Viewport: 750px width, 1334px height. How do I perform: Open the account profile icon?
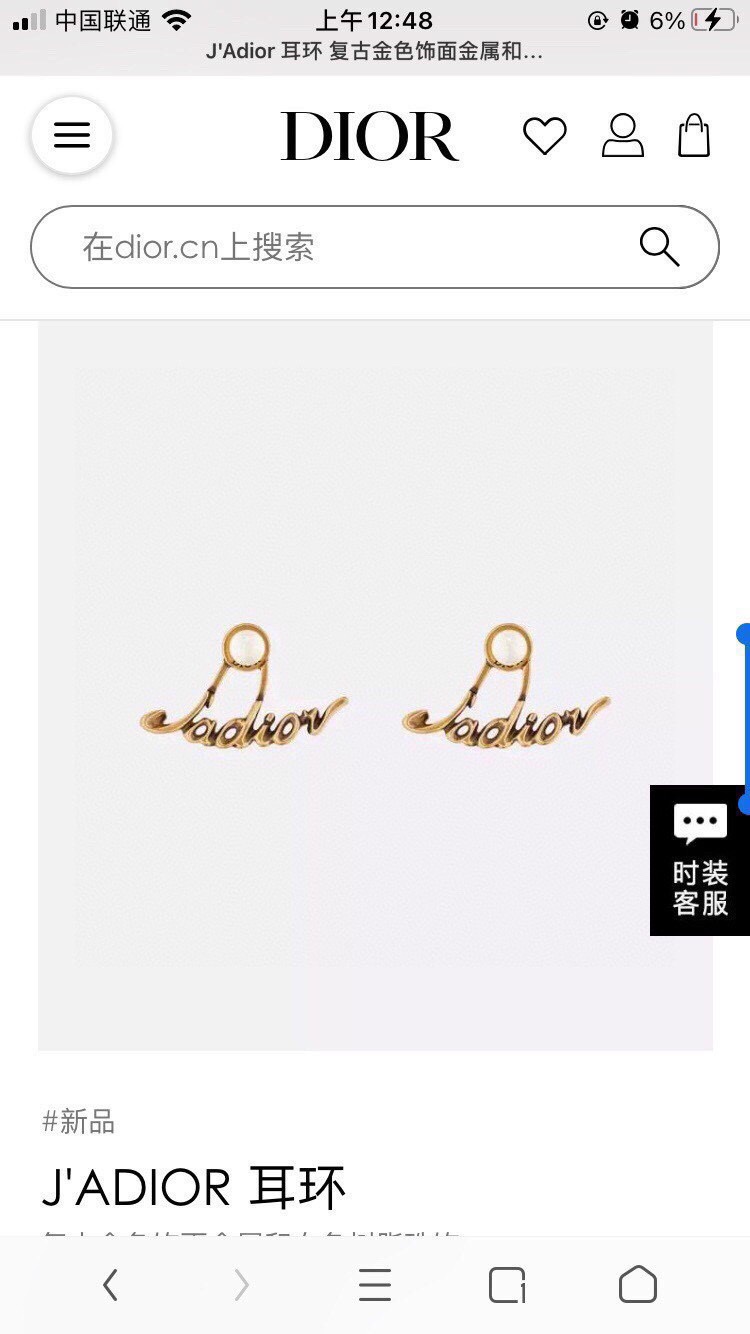pyautogui.click(x=622, y=136)
